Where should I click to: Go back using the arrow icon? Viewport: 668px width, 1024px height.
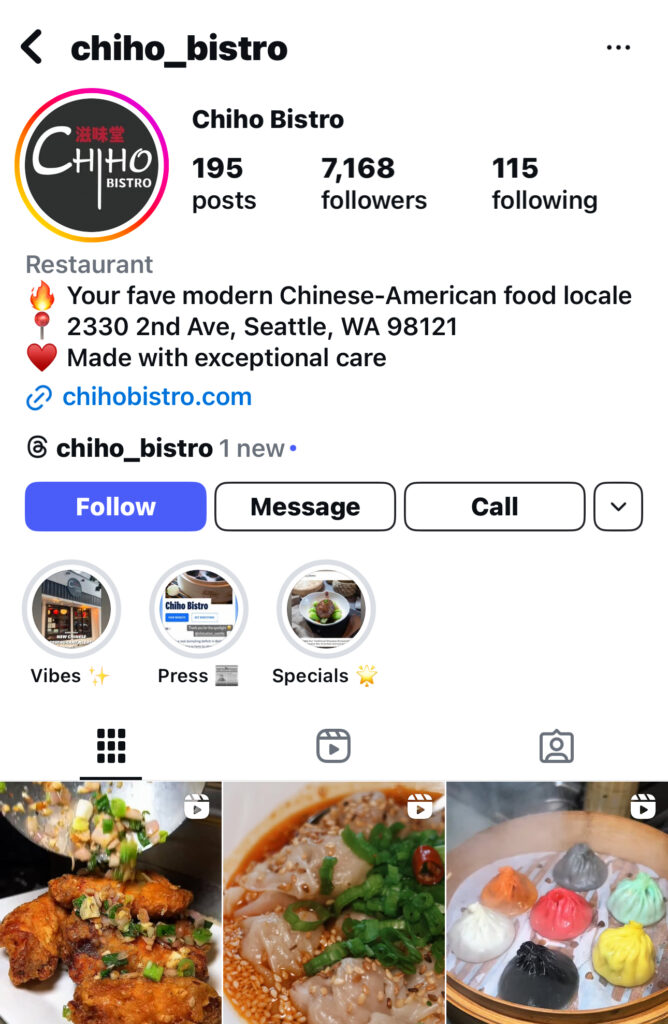(32, 47)
